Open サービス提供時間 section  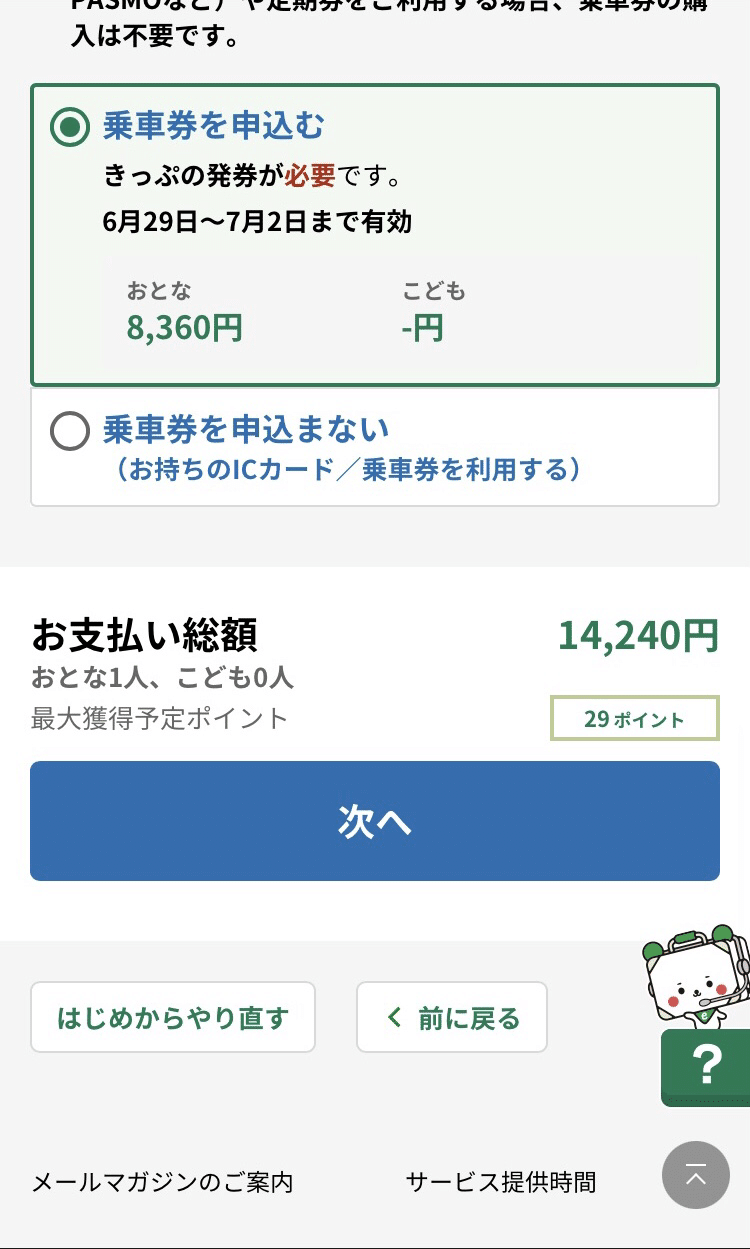pos(500,1182)
